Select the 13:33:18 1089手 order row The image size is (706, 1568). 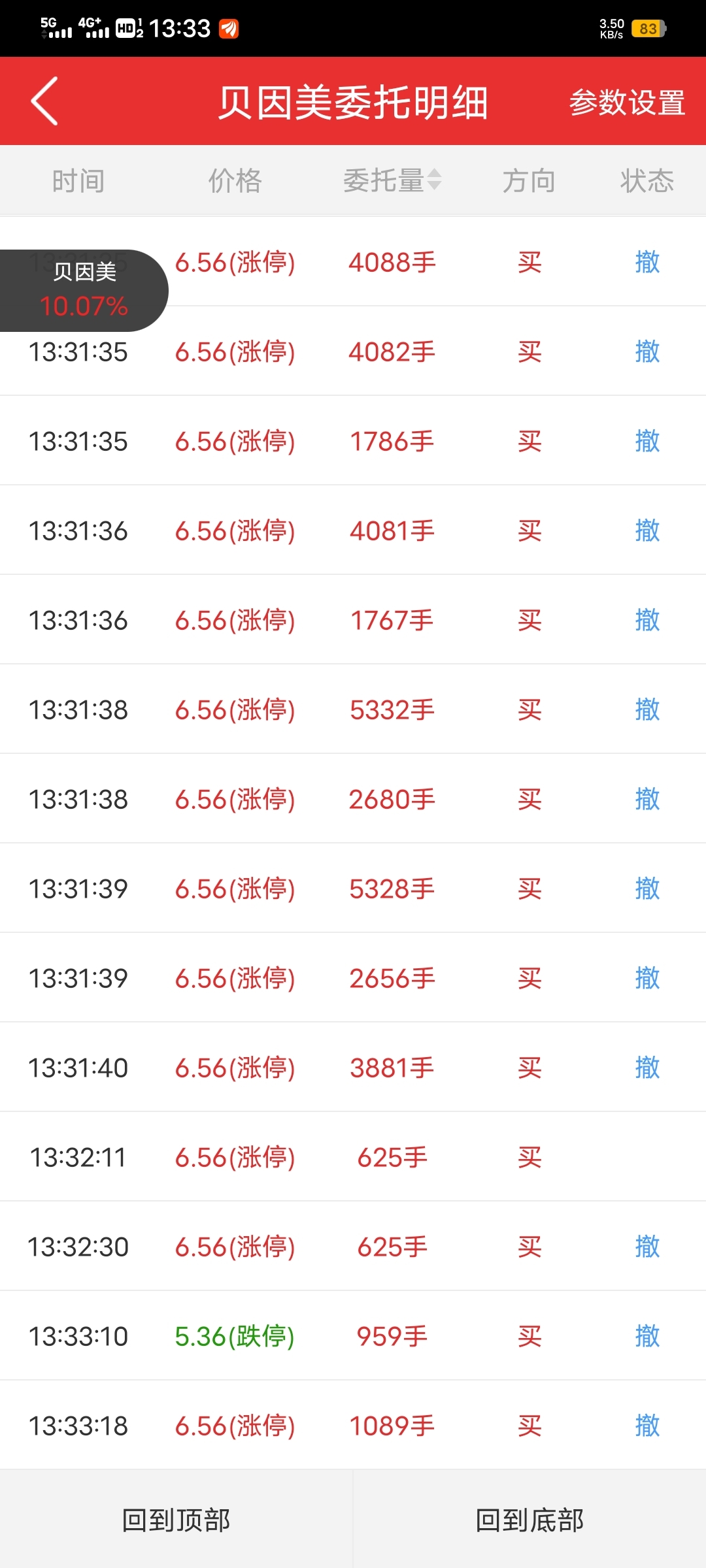[353, 1425]
